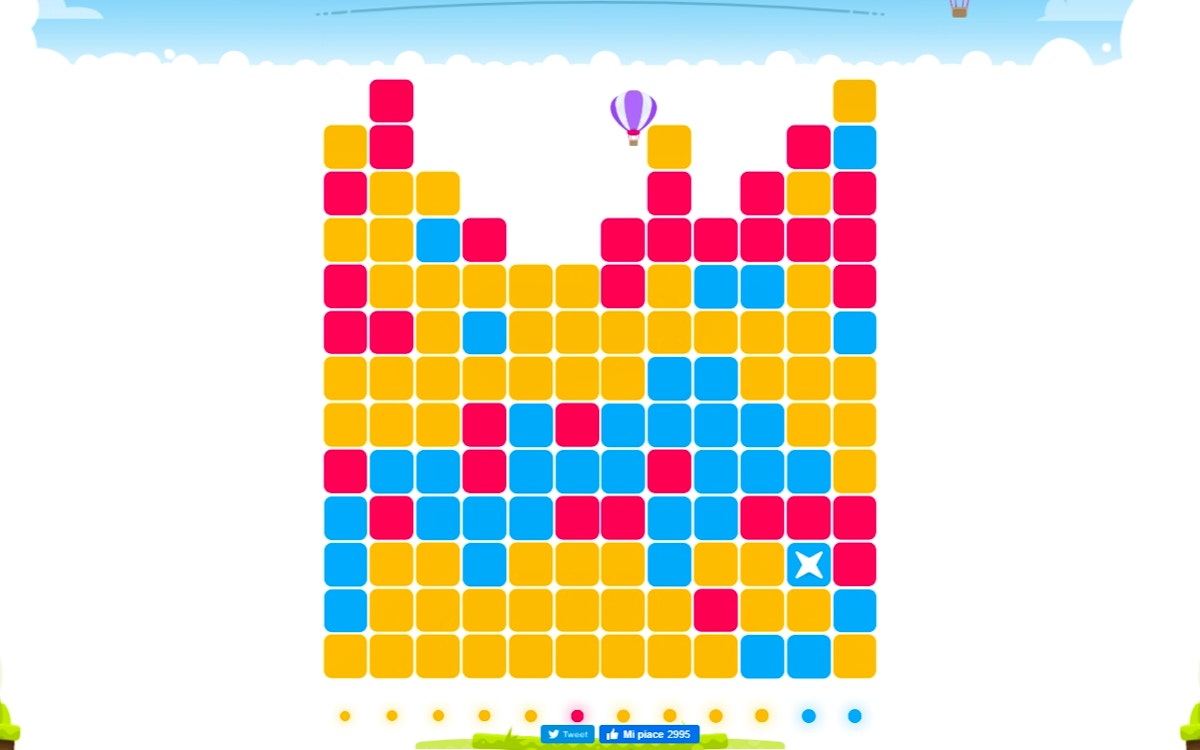Like the game with Mi piace button
The image size is (1200, 750).
point(648,734)
